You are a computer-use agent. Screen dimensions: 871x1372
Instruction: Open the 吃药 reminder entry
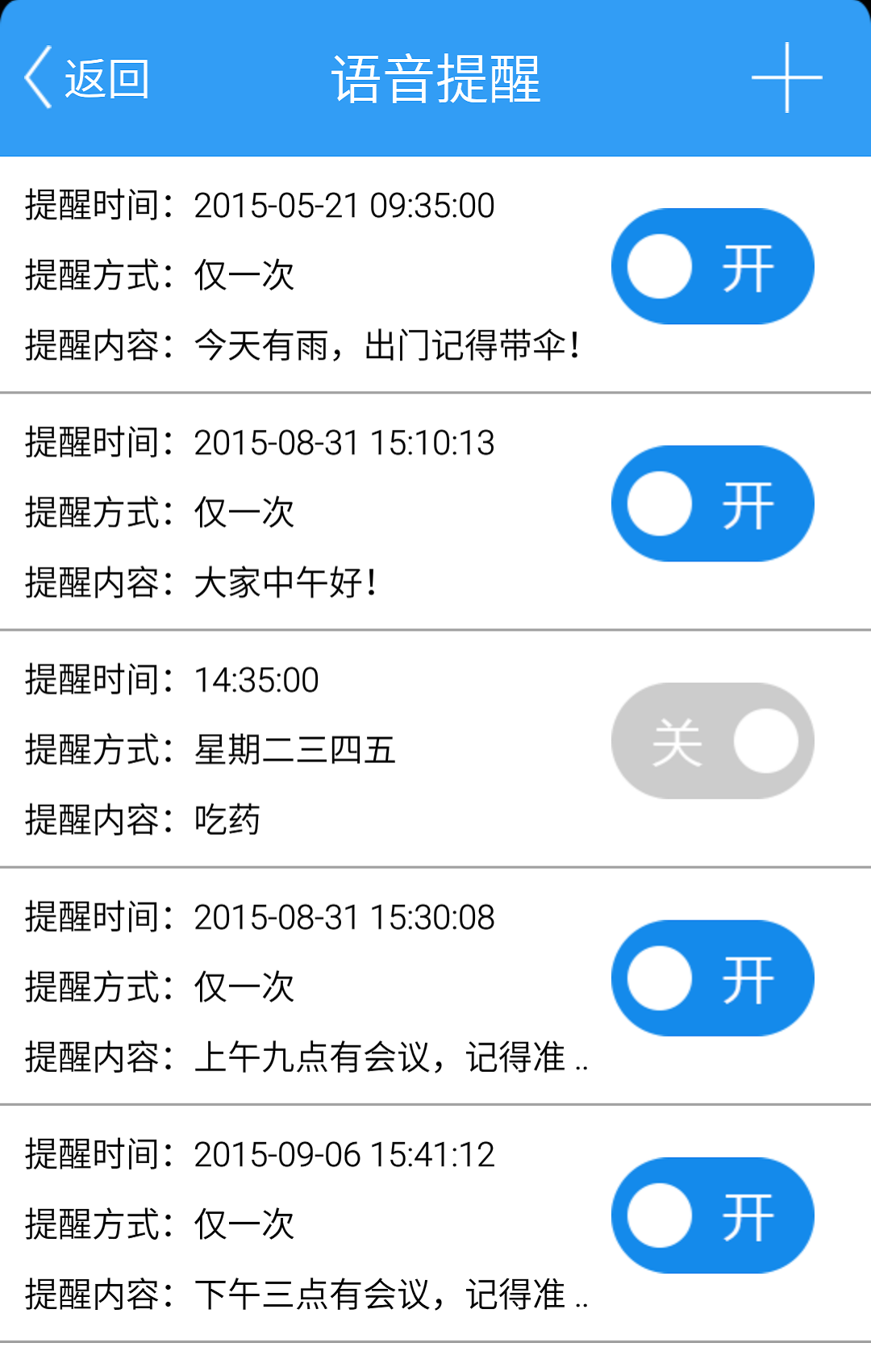click(306, 746)
